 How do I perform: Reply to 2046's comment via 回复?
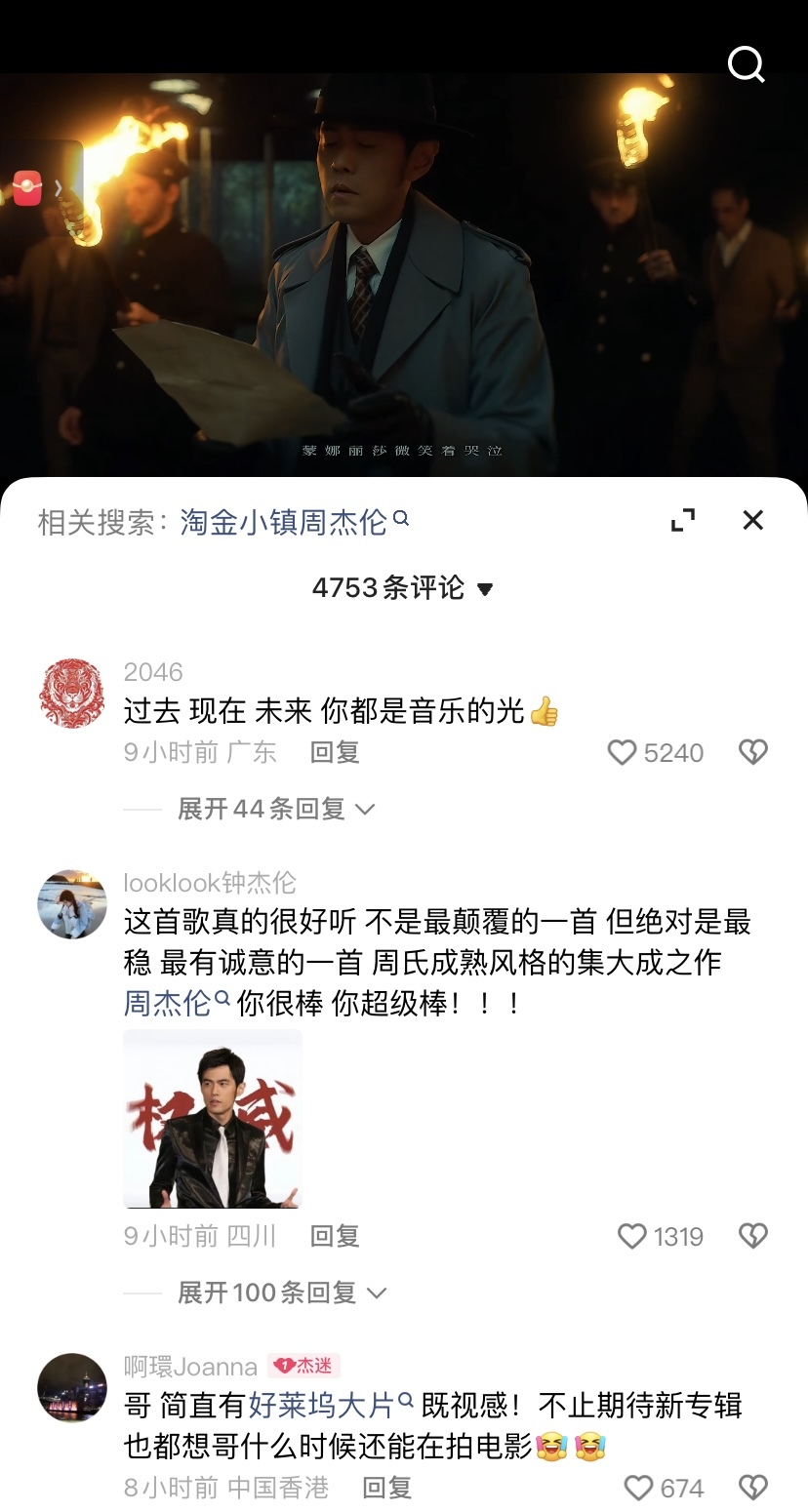(x=336, y=751)
